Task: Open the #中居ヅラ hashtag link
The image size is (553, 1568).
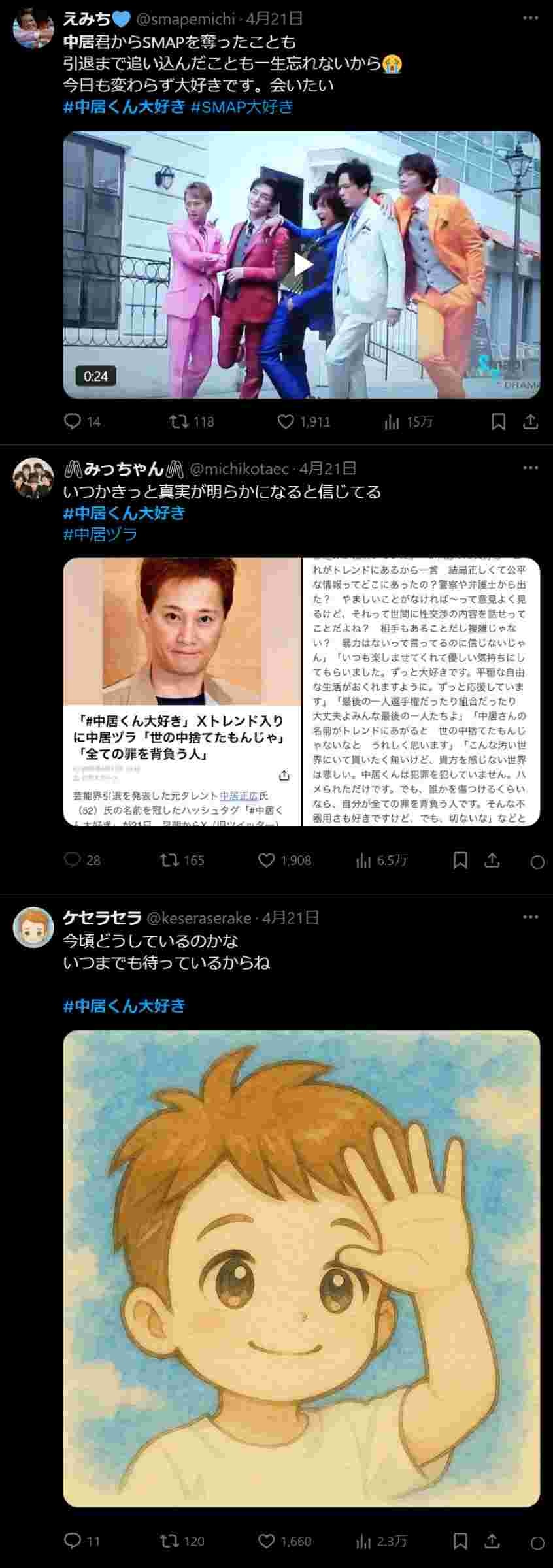Action: coord(100,534)
